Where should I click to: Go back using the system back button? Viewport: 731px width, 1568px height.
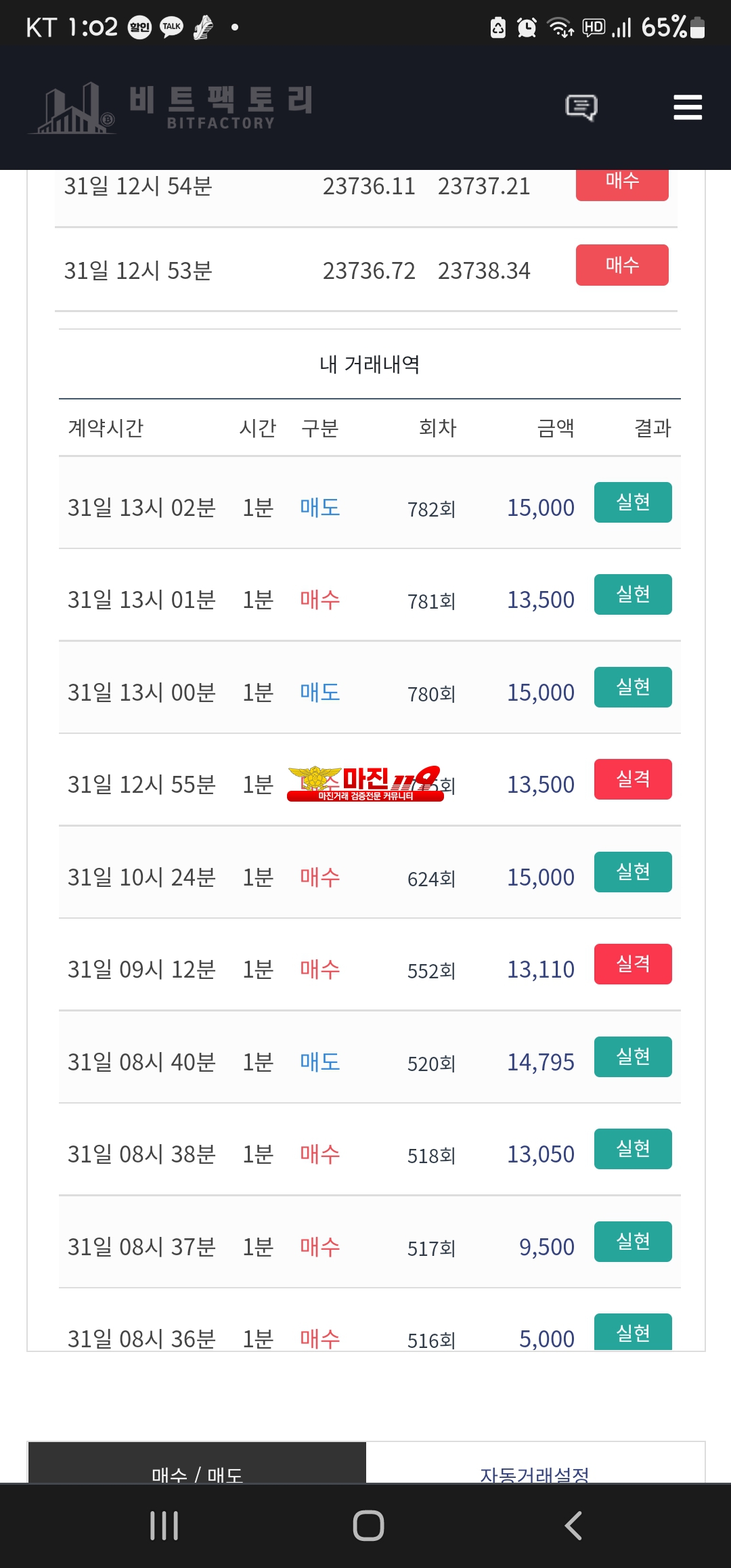[573, 1525]
